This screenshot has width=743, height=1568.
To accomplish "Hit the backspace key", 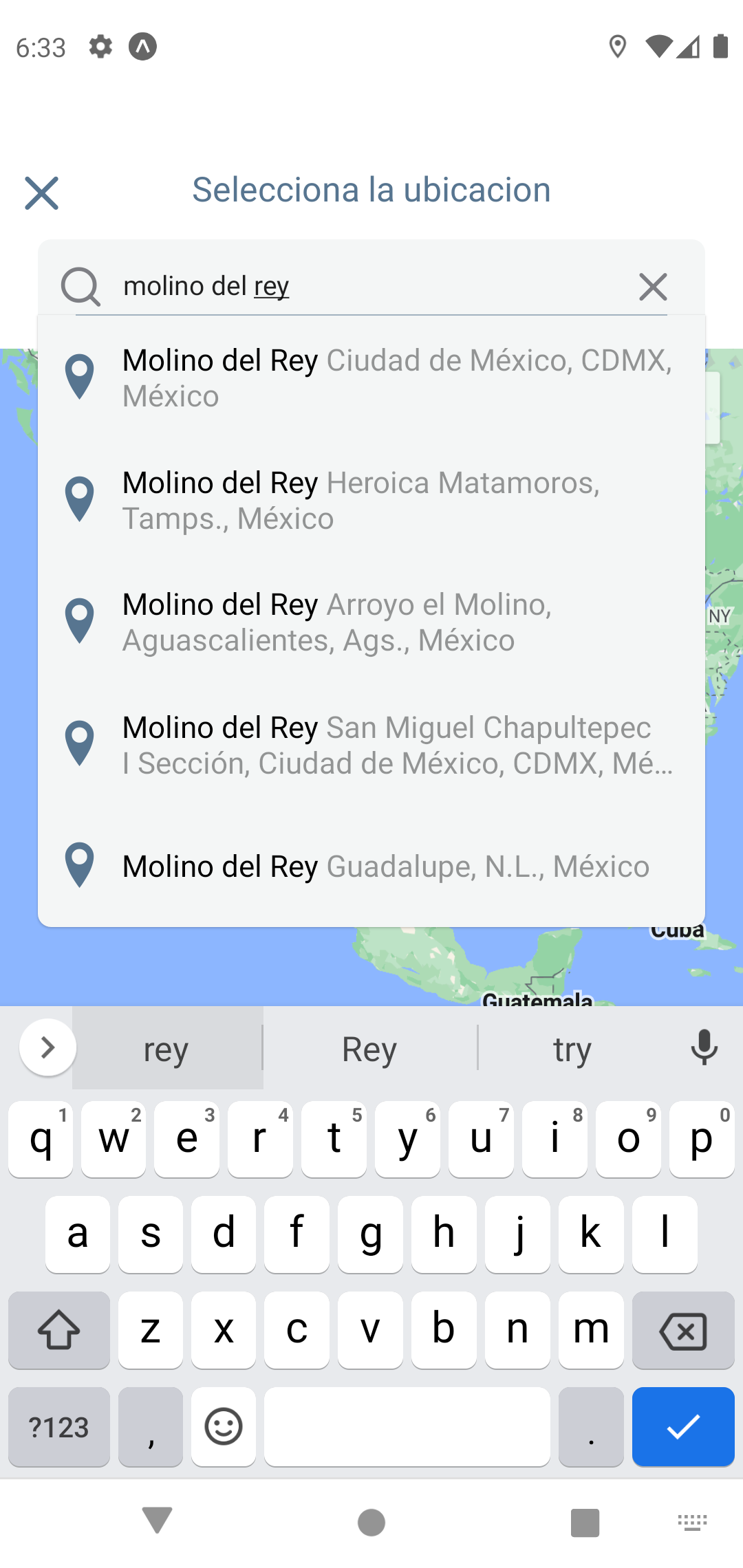I will click(x=682, y=1331).
